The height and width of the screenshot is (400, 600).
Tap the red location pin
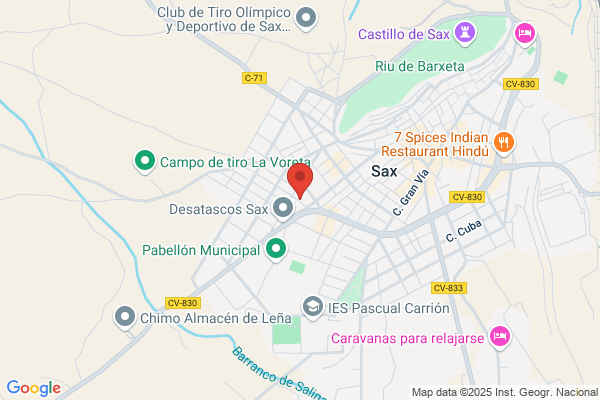(300, 181)
